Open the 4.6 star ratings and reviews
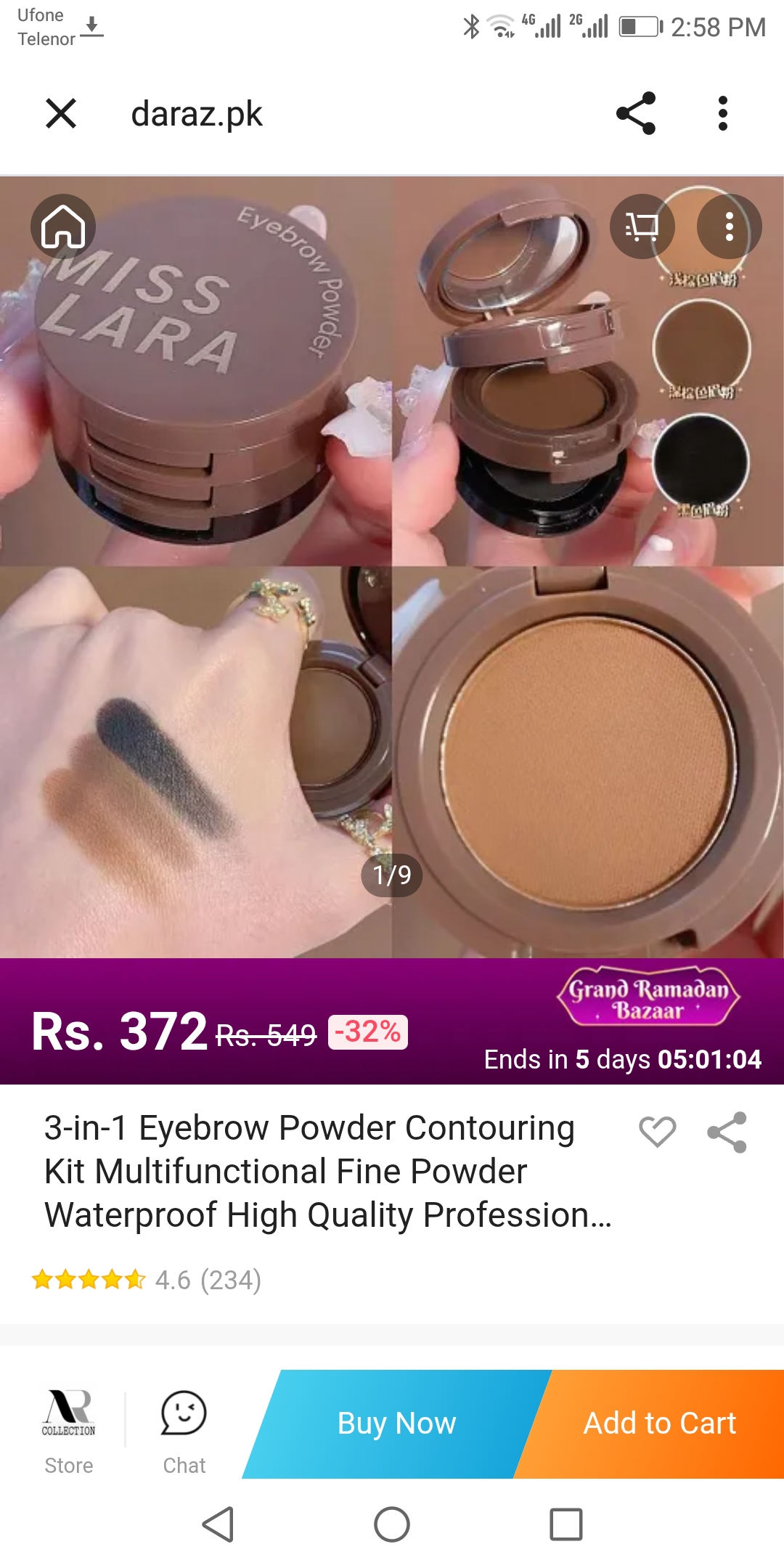The height and width of the screenshot is (1568, 784). coord(146,1280)
